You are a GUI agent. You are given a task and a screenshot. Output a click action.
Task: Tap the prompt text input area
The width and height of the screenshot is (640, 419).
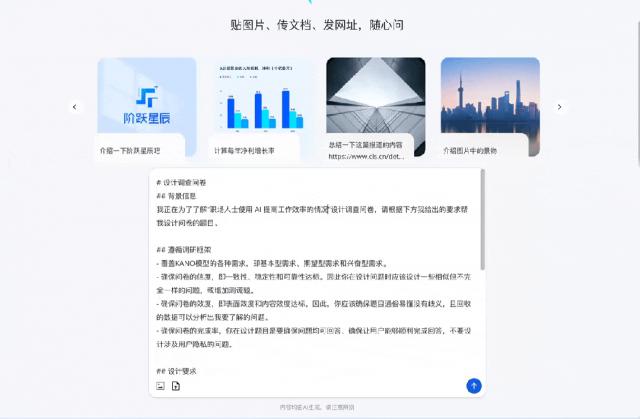[314, 273]
